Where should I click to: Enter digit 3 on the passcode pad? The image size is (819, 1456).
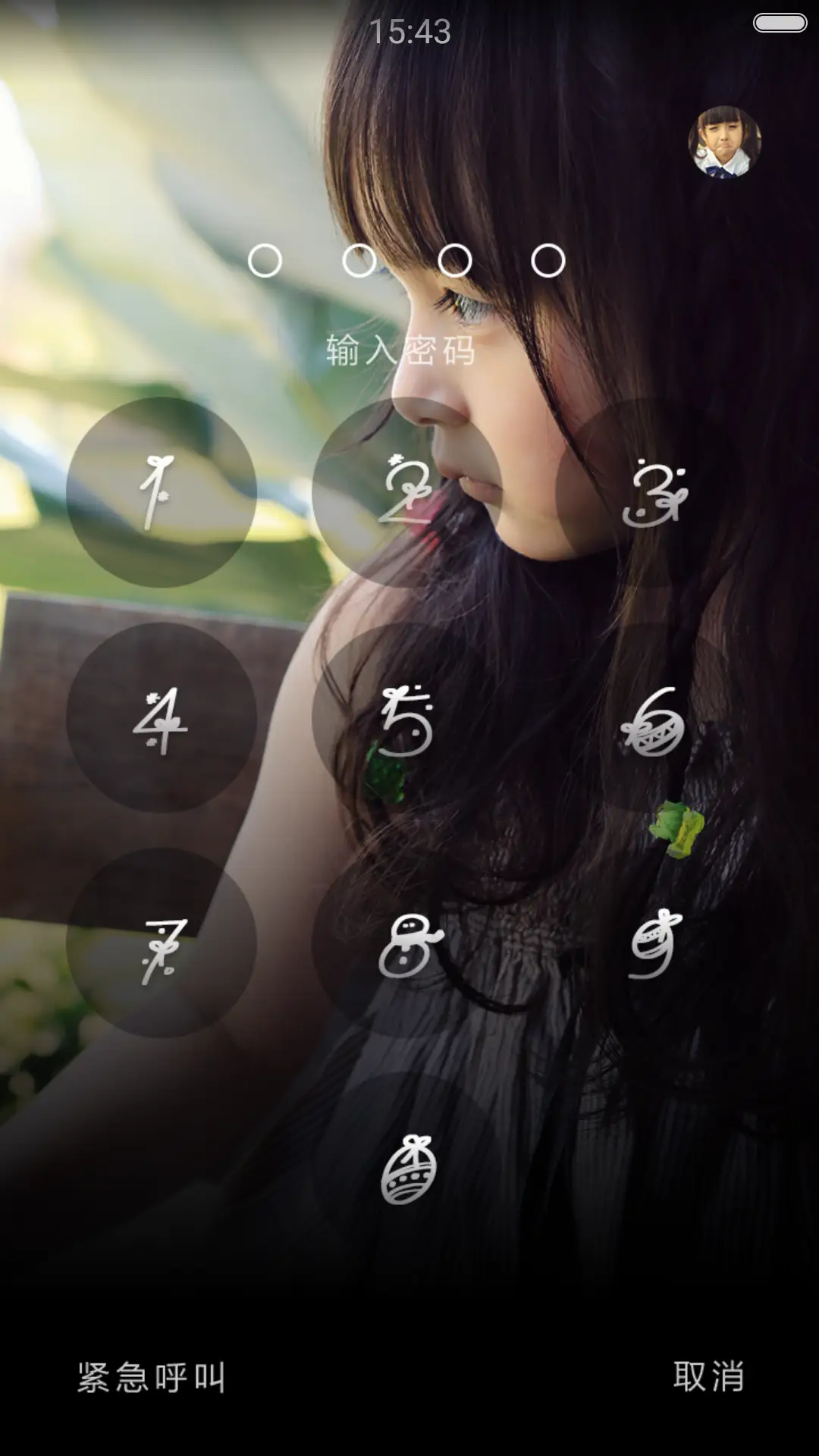(654, 492)
